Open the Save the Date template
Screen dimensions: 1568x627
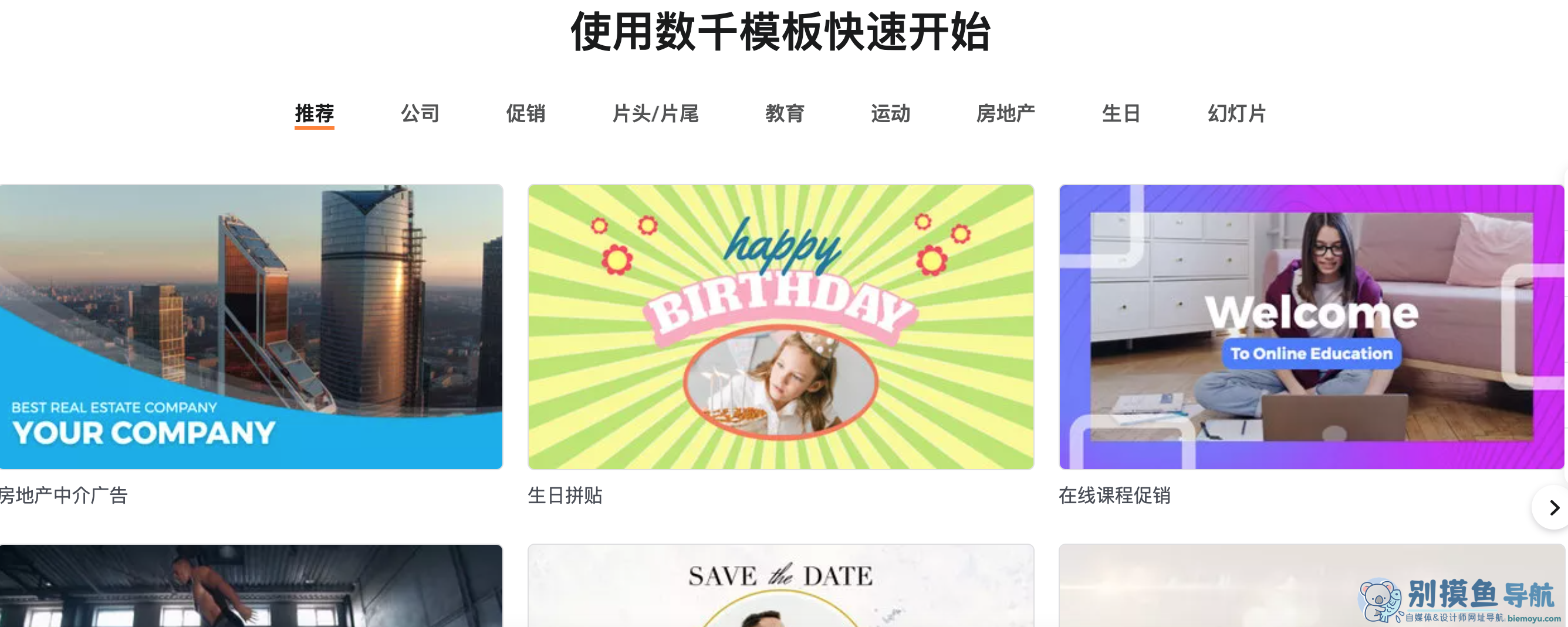point(780,586)
